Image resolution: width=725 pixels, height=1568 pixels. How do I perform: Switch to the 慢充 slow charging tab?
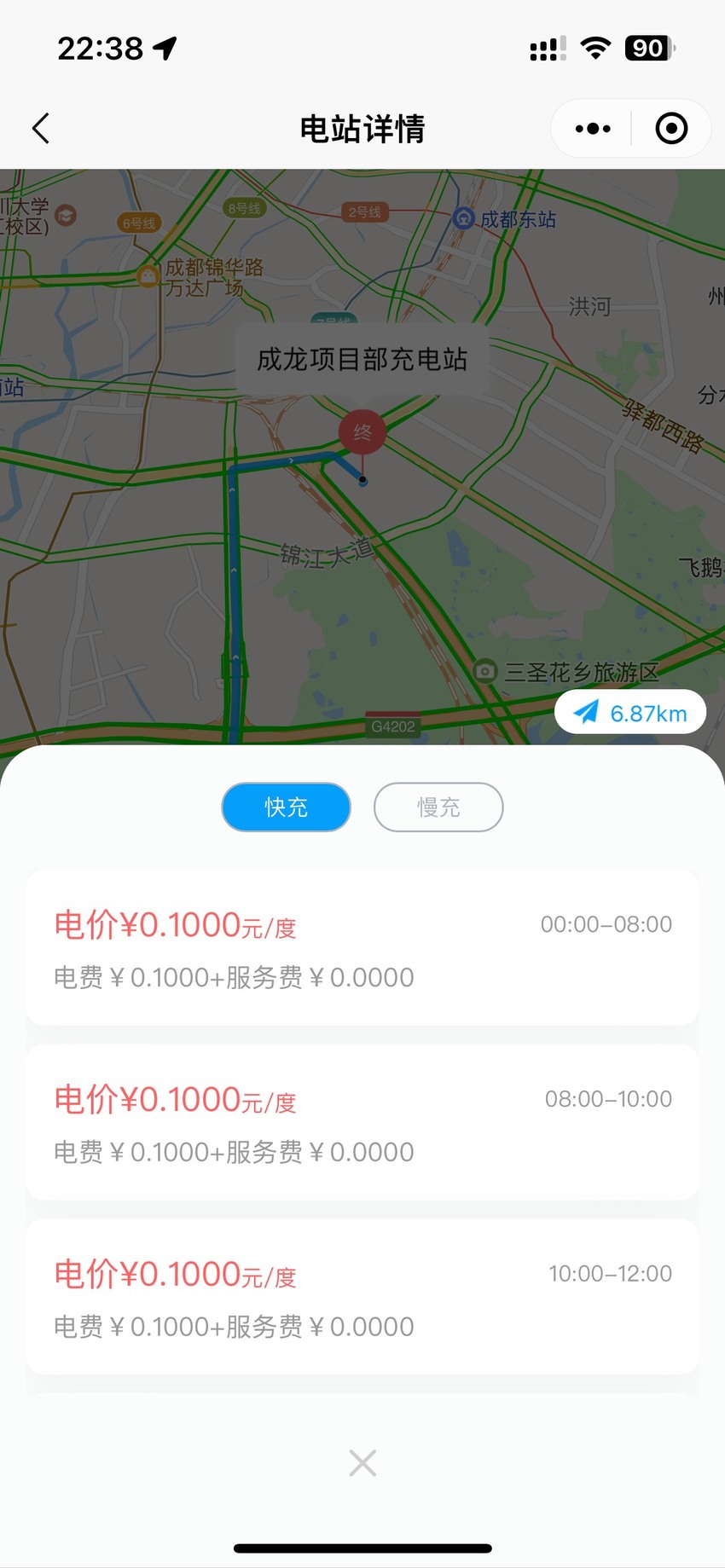click(x=438, y=807)
